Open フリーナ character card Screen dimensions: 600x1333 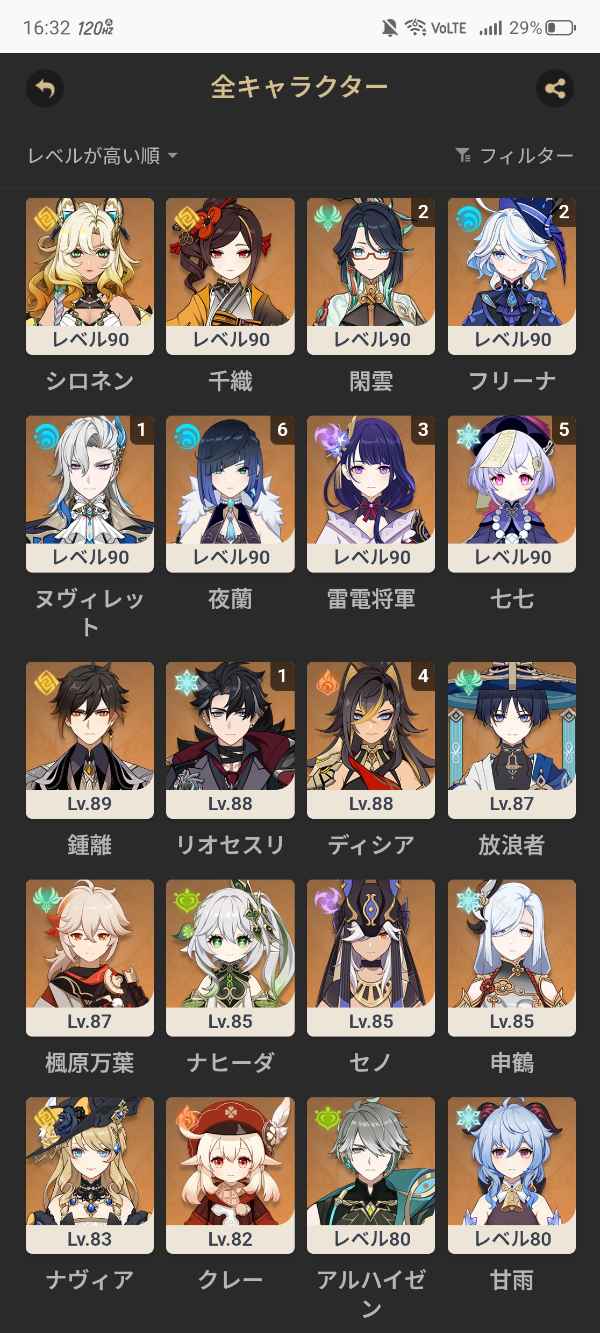pos(512,276)
